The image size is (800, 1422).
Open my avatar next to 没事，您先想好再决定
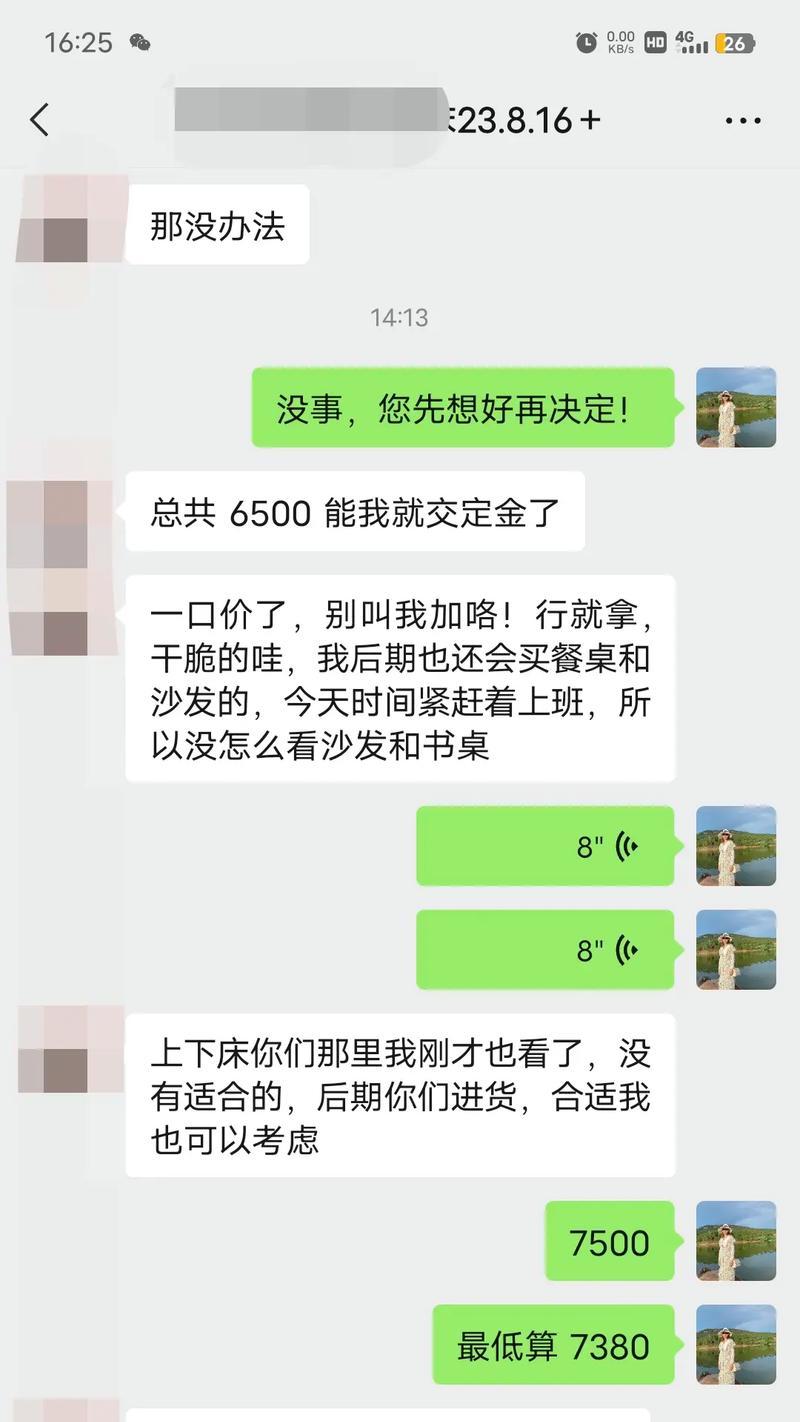(736, 407)
